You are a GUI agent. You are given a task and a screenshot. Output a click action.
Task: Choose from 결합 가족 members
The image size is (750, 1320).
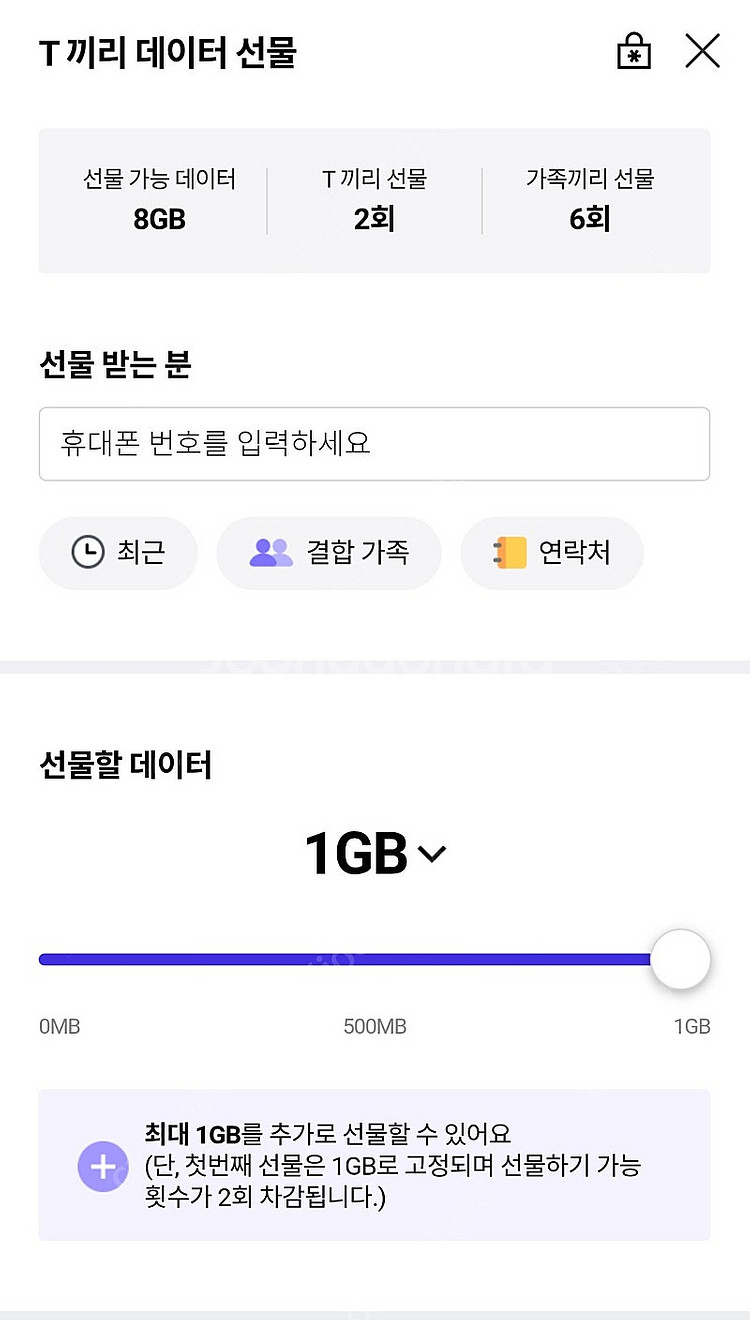point(328,552)
